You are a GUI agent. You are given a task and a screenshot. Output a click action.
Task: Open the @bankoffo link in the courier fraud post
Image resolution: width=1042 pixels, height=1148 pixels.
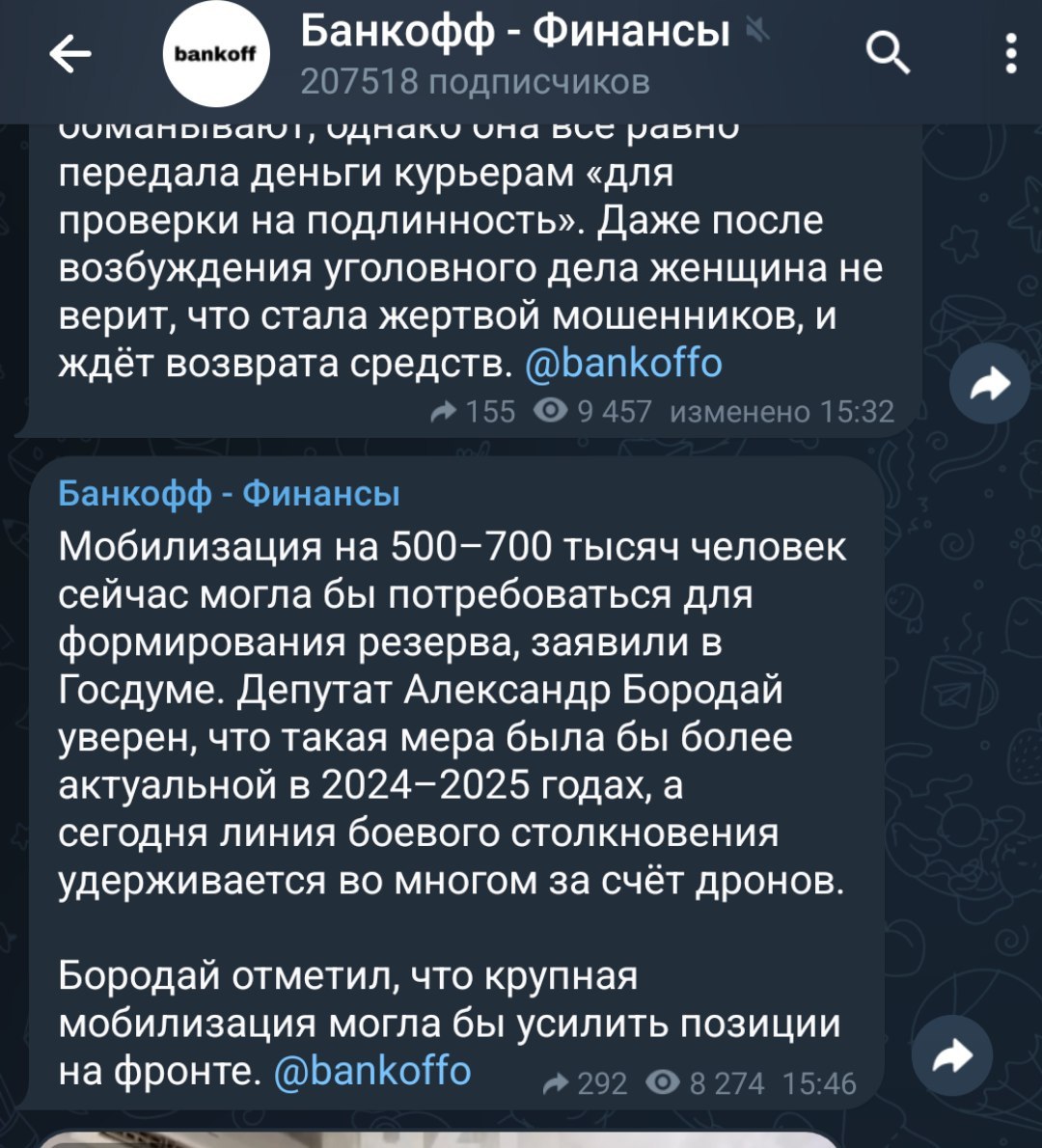point(623,364)
